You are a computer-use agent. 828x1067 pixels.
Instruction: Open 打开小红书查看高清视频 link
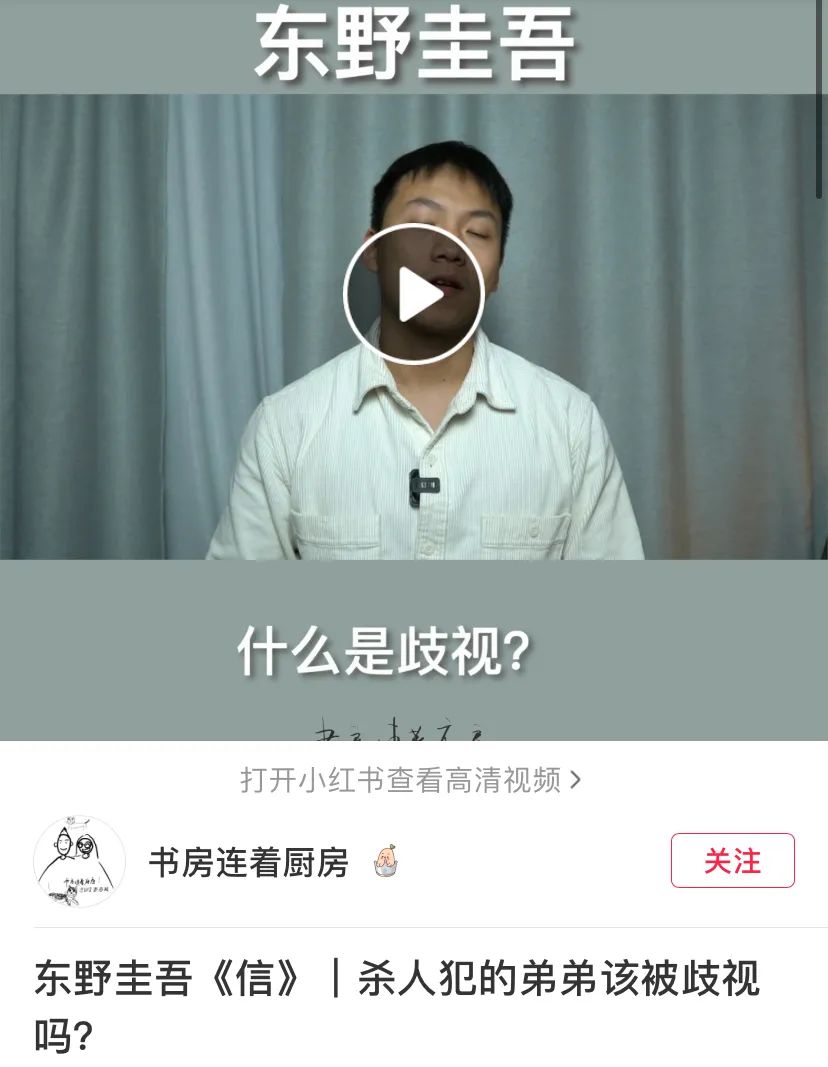(410, 779)
